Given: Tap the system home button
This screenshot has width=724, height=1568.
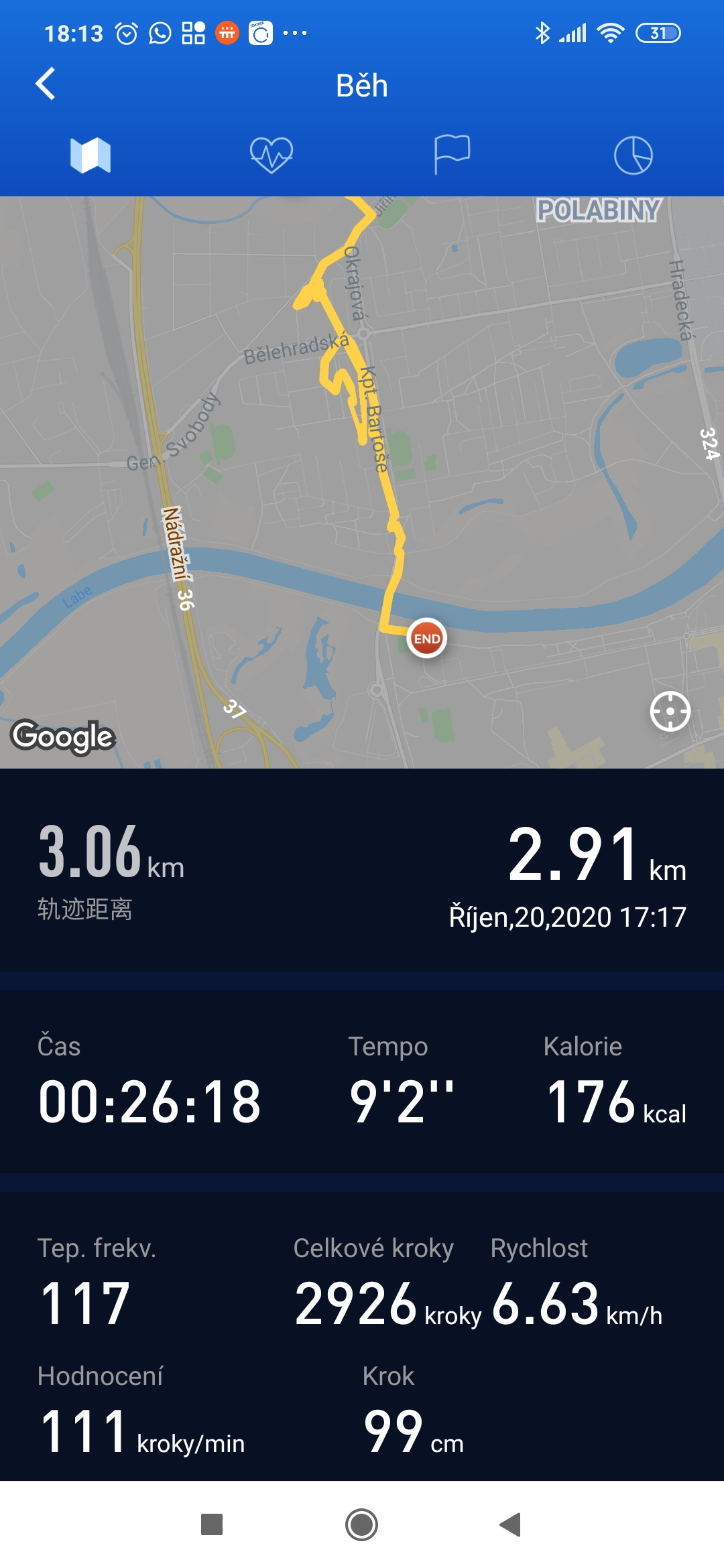Looking at the screenshot, I should pos(361,1524).
